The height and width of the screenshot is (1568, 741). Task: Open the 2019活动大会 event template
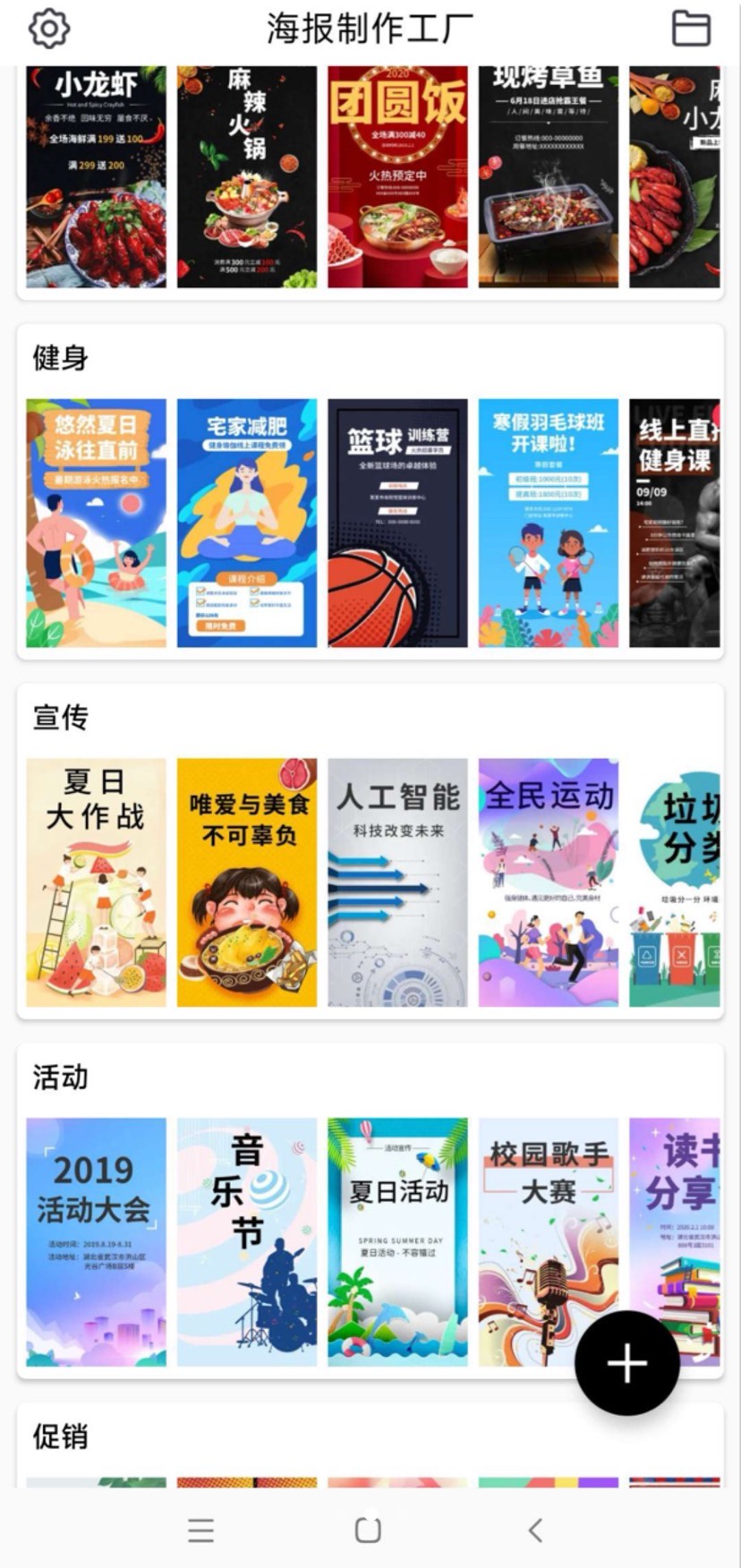tap(96, 1241)
